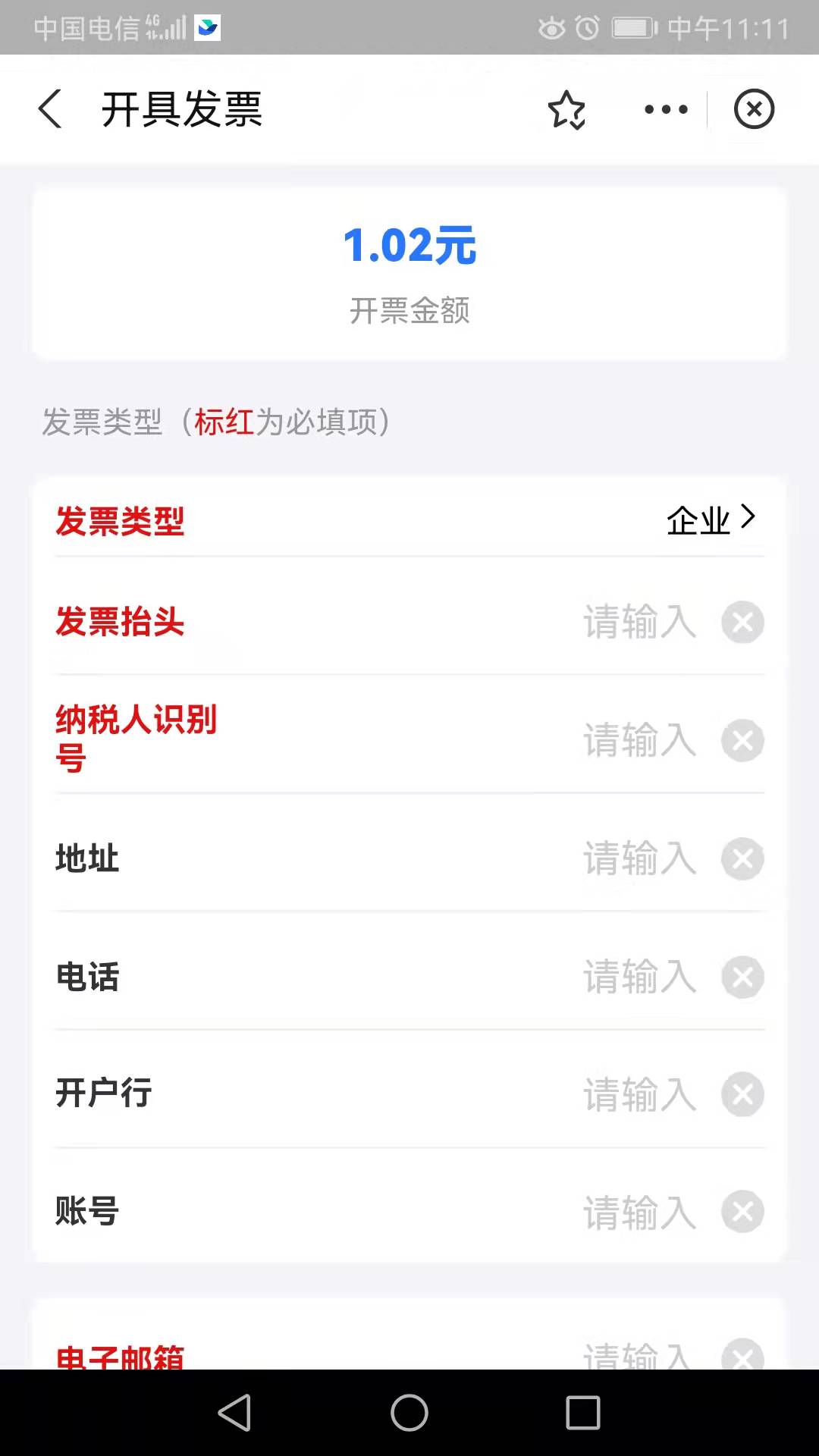The width and height of the screenshot is (819, 1456).
Task: Tap the system home button
Action: click(409, 1413)
